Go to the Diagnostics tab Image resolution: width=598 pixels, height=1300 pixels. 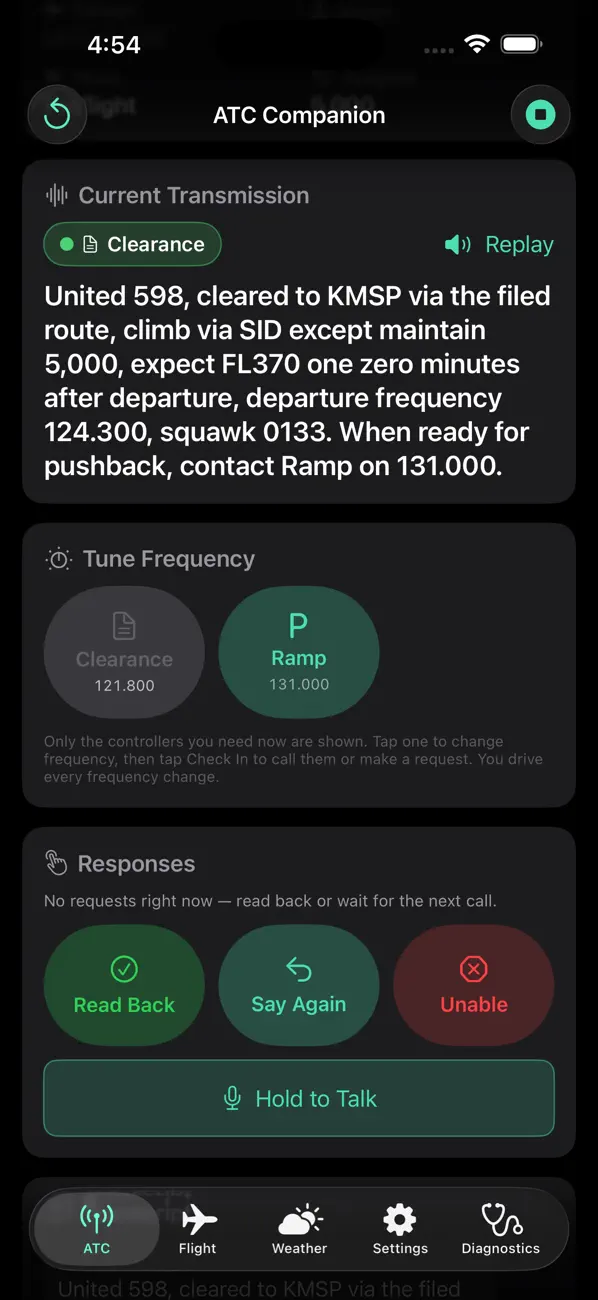tap(501, 1229)
